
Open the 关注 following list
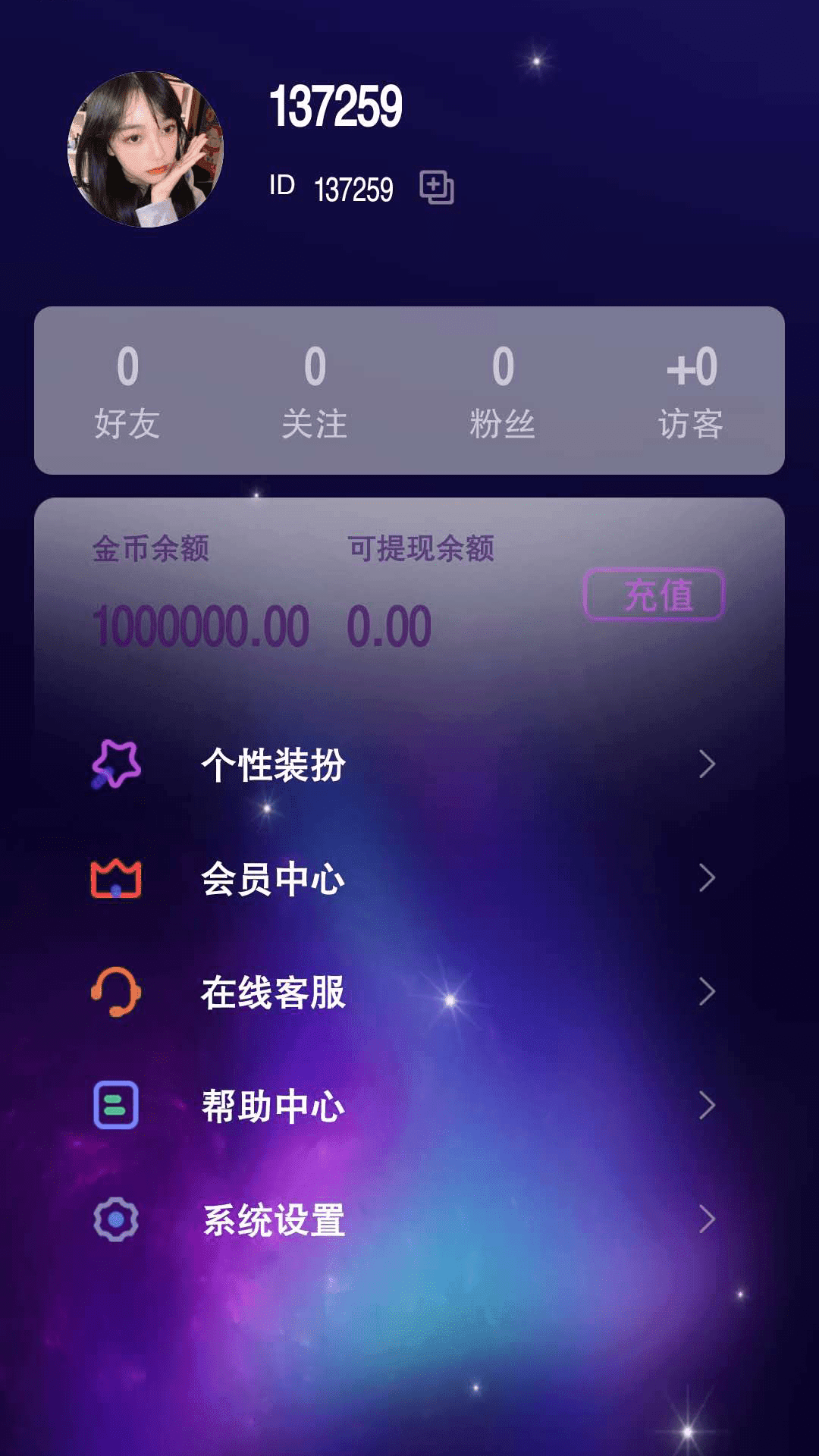point(315,392)
